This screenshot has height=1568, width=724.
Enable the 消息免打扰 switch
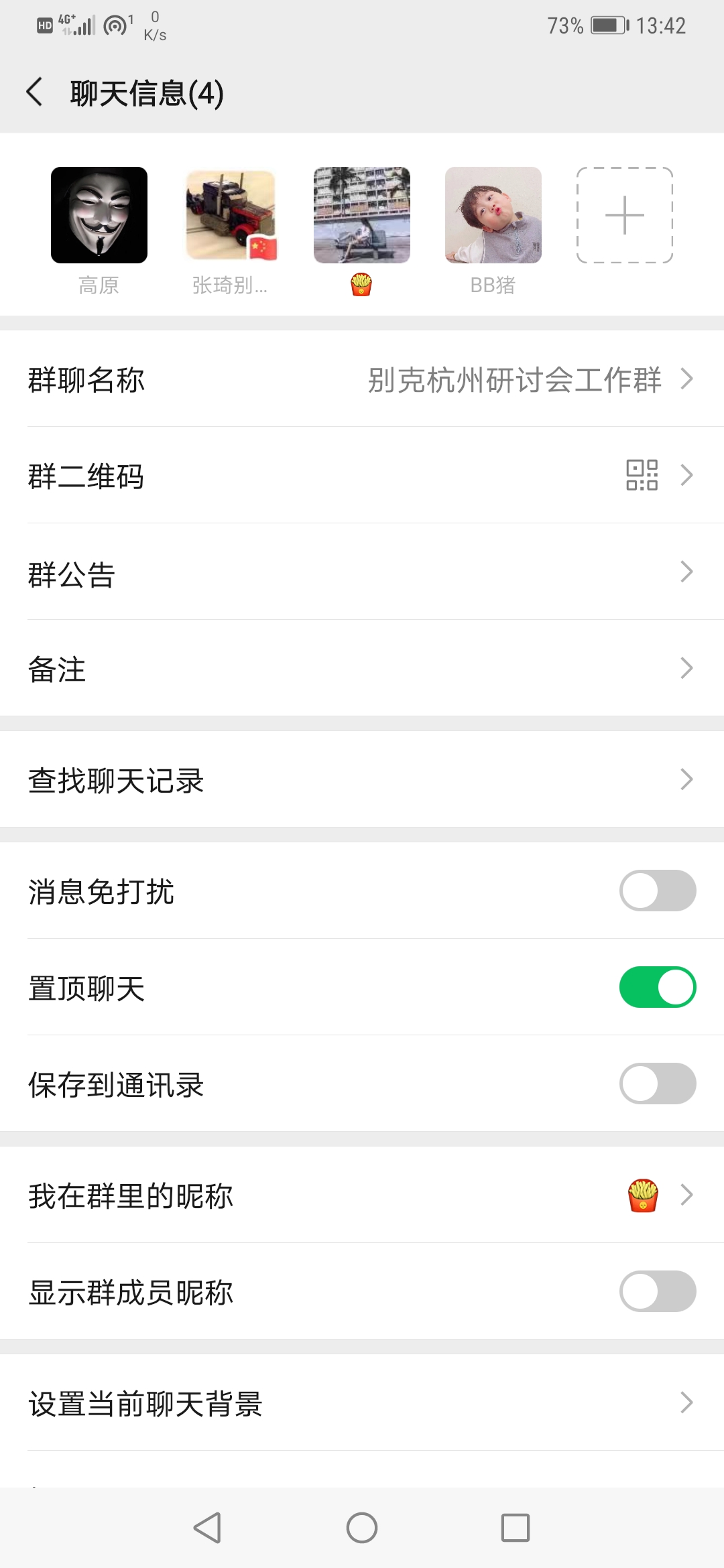point(657,891)
